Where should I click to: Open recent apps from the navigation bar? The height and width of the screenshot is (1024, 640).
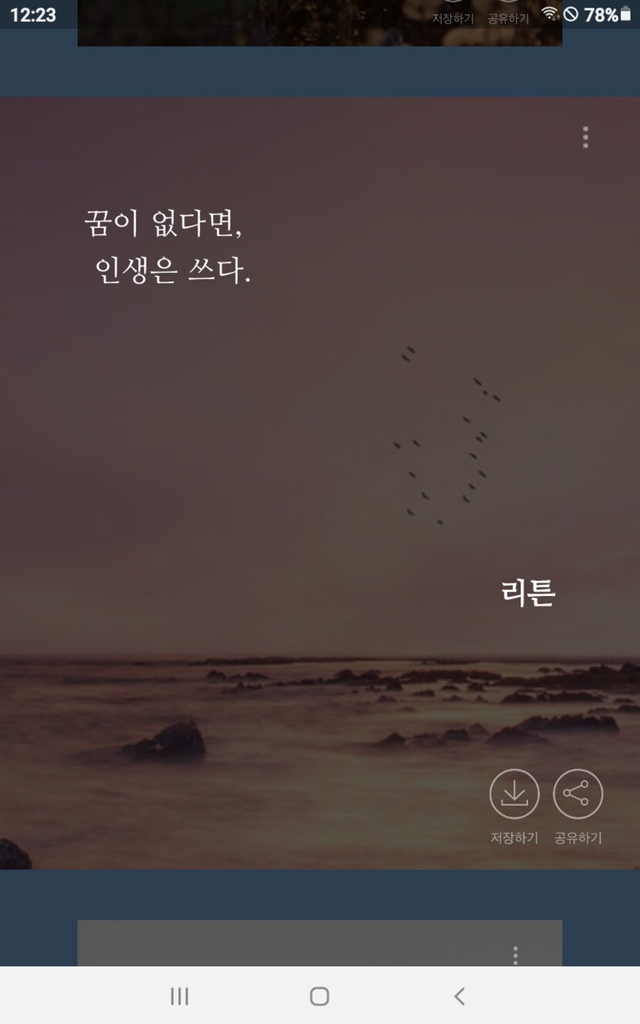click(180, 996)
